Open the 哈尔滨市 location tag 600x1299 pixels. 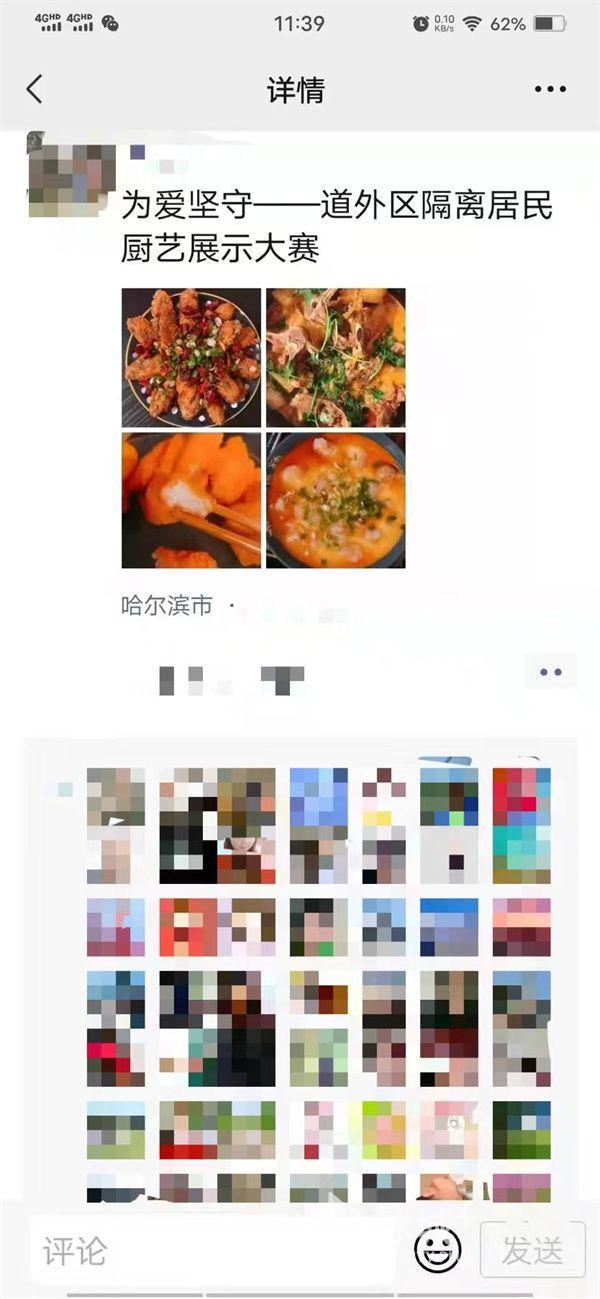click(166, 606)
